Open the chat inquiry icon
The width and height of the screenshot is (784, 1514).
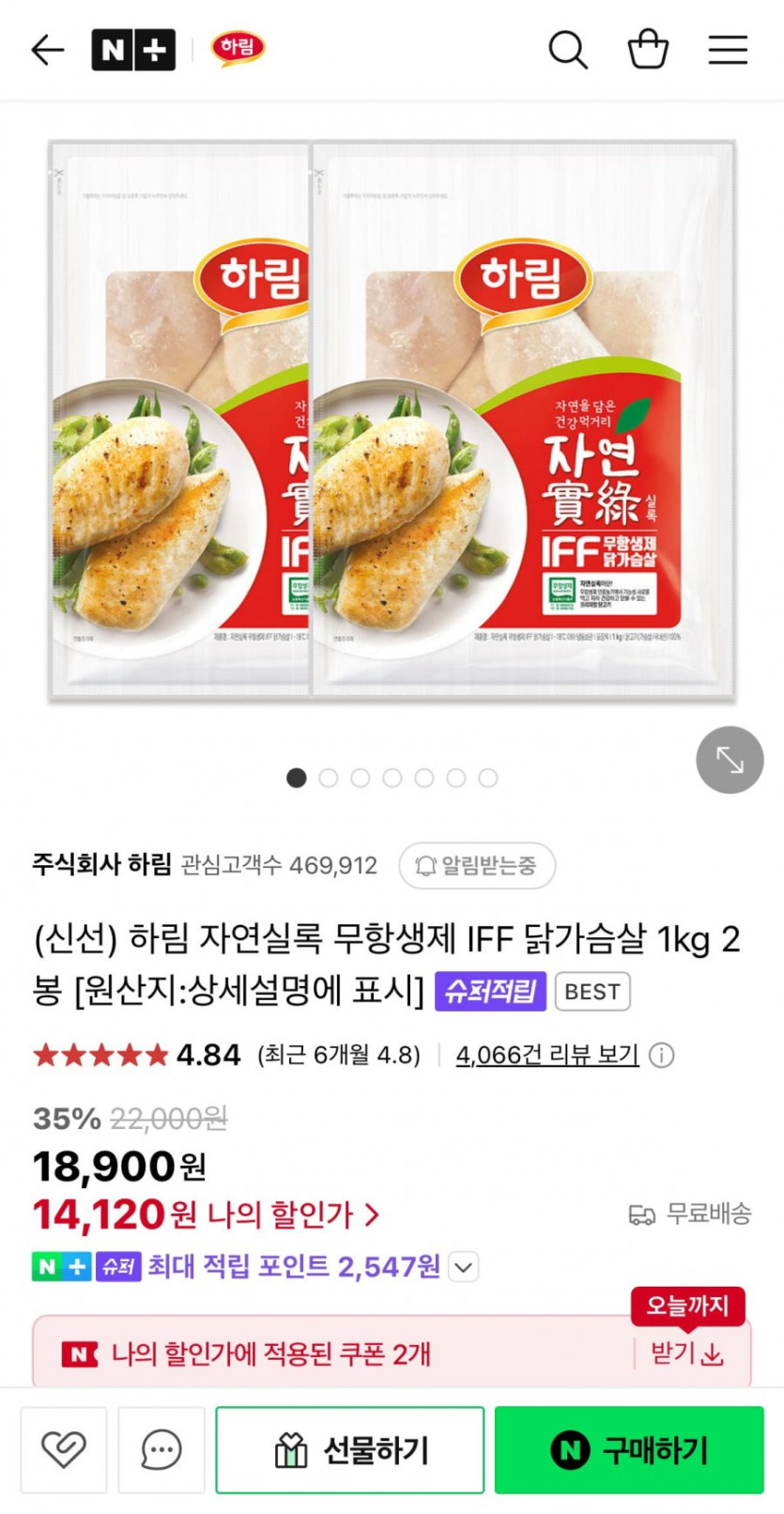pyautogui.click(x=161, y=1449)
